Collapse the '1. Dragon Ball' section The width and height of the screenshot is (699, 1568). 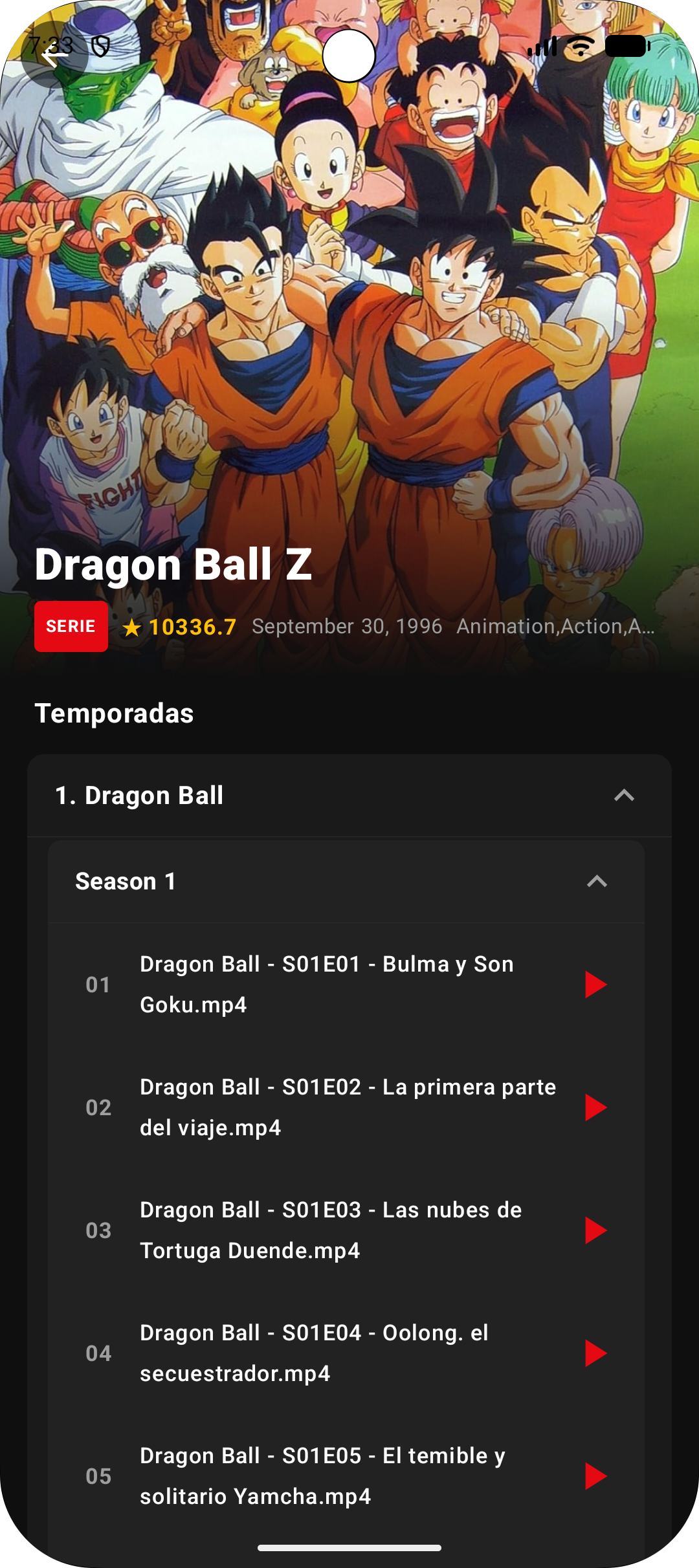tap(623, 796)
